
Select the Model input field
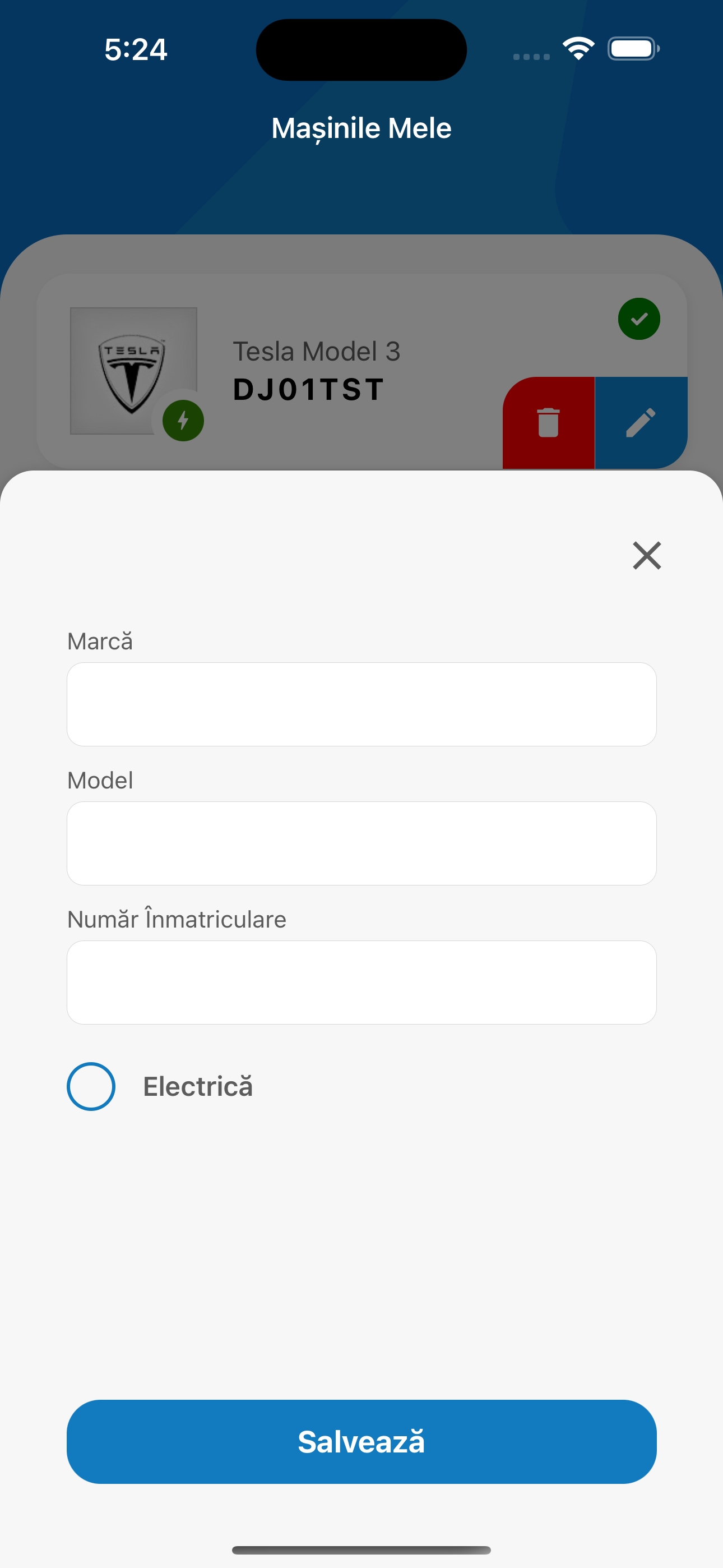coord(361,843)
